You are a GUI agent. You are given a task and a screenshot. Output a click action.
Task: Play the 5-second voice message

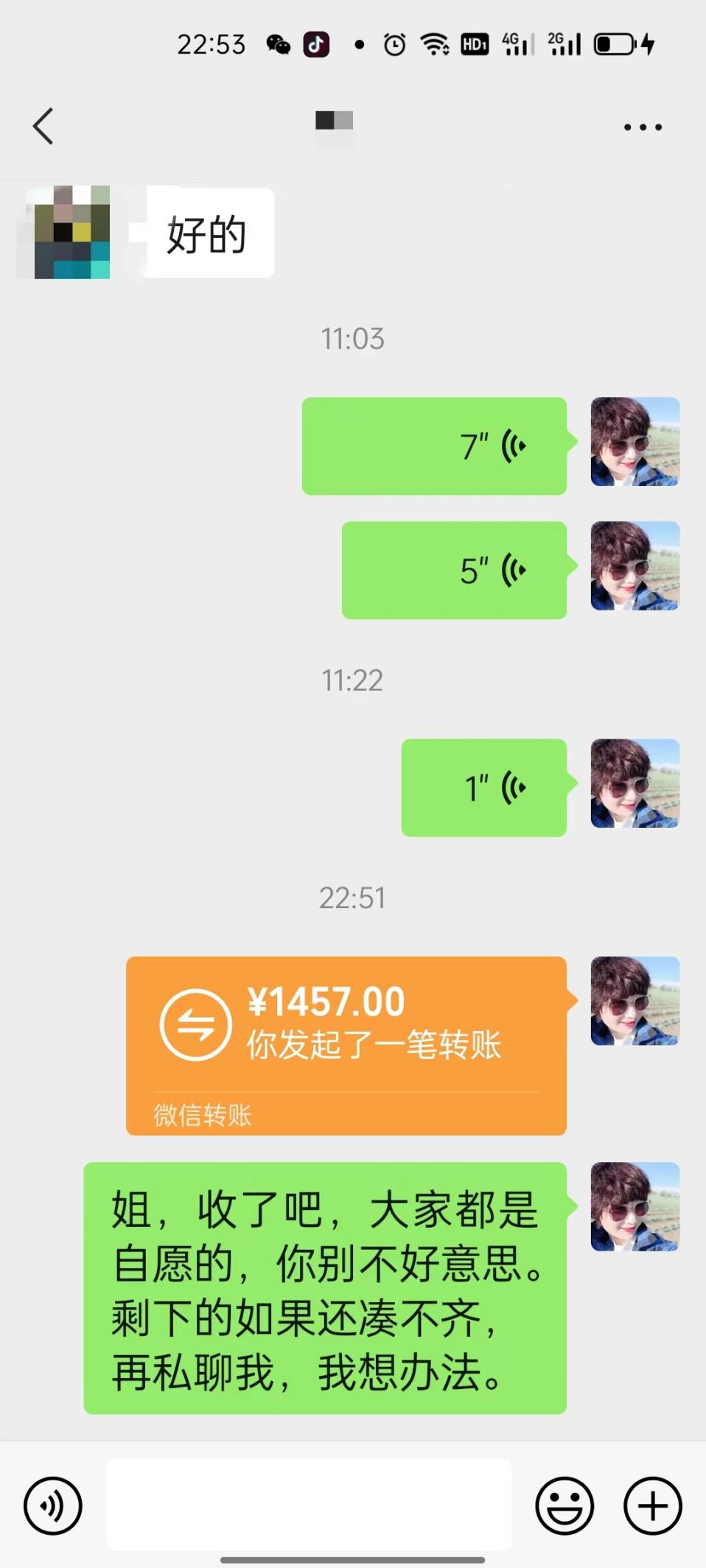pyautogui.click(x=454, y=570)
